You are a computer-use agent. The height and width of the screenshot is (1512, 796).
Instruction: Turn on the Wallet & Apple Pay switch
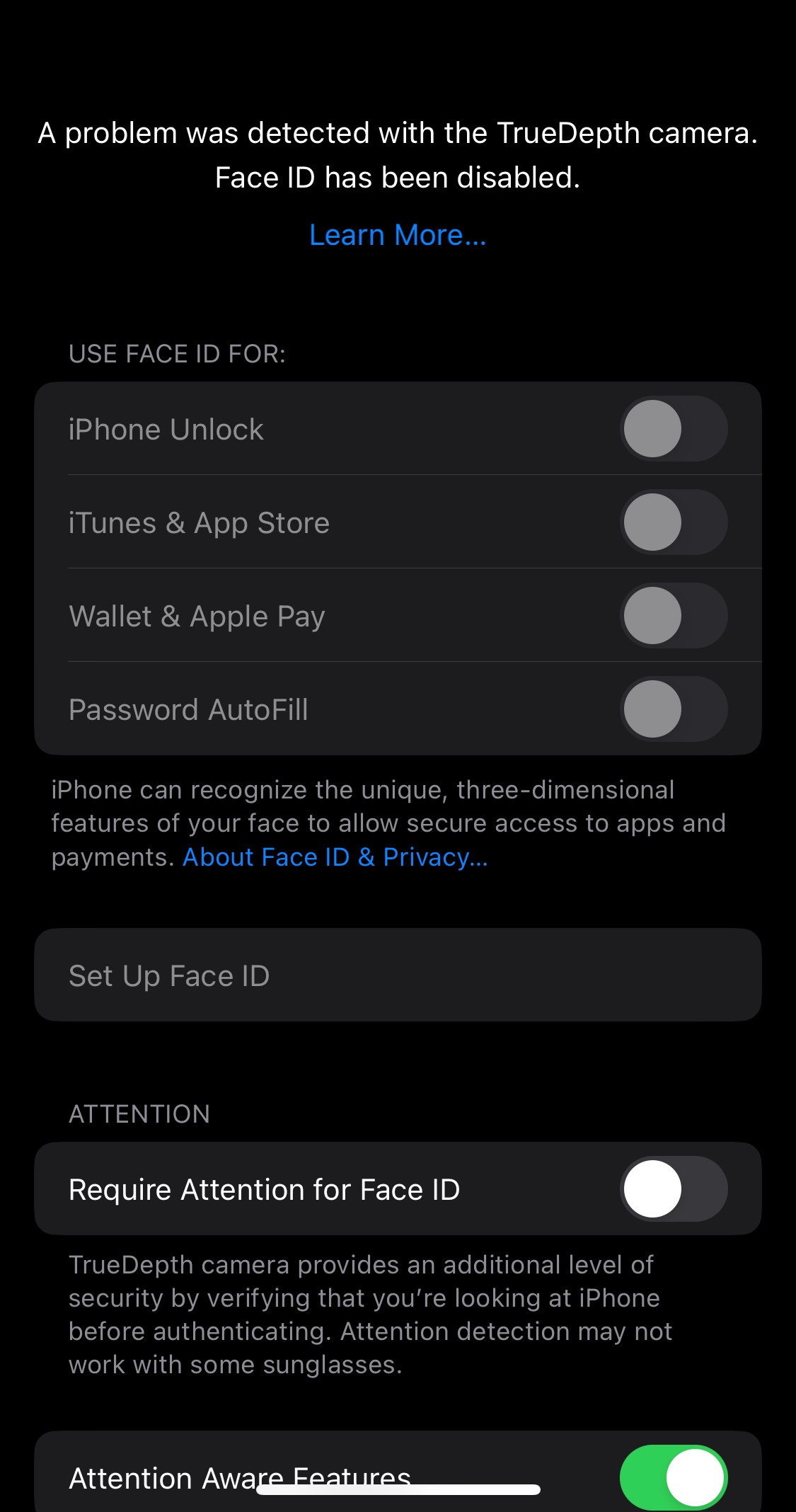click(x=674, y=615)
